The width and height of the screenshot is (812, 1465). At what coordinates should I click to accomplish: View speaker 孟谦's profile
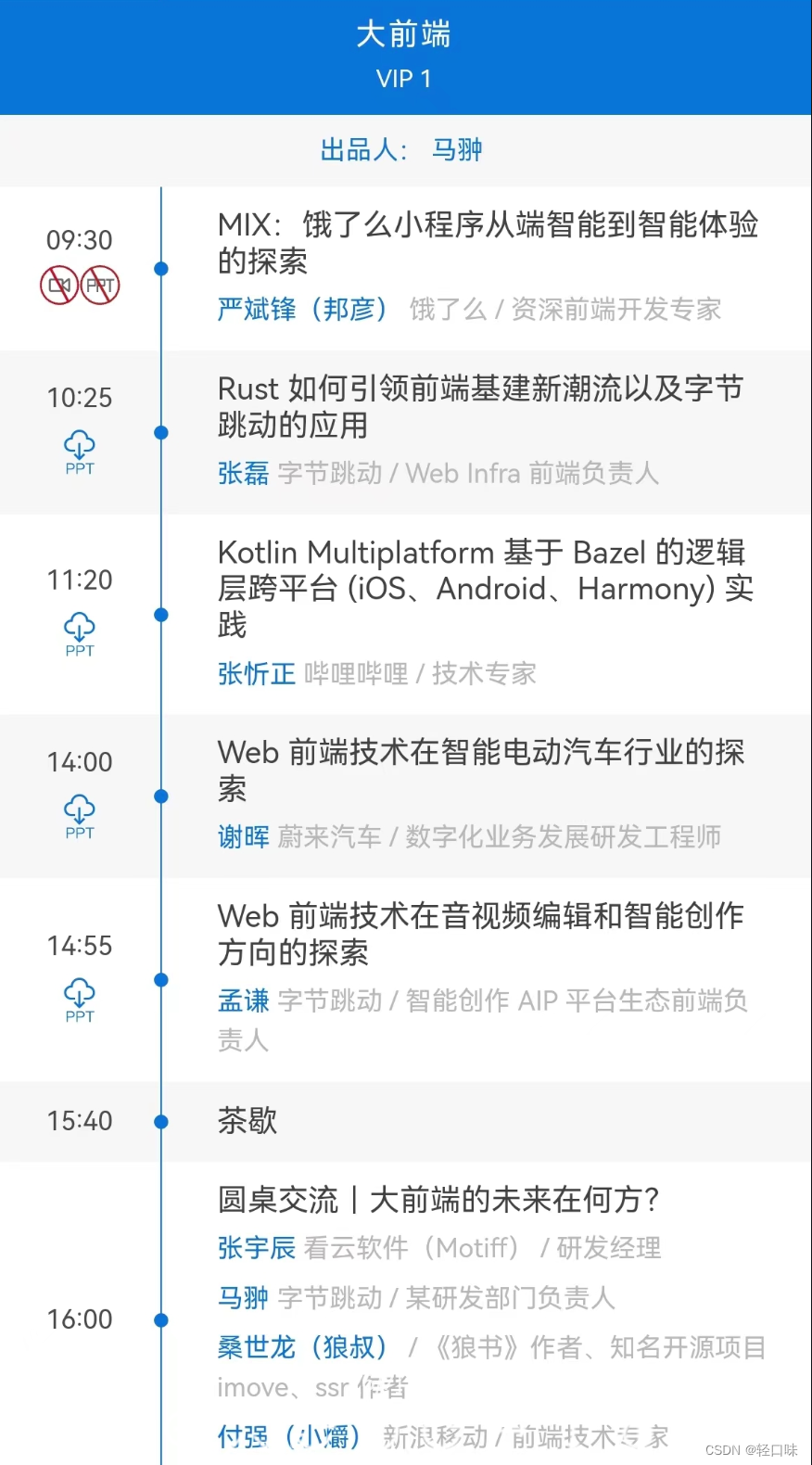click(243, 1000)
